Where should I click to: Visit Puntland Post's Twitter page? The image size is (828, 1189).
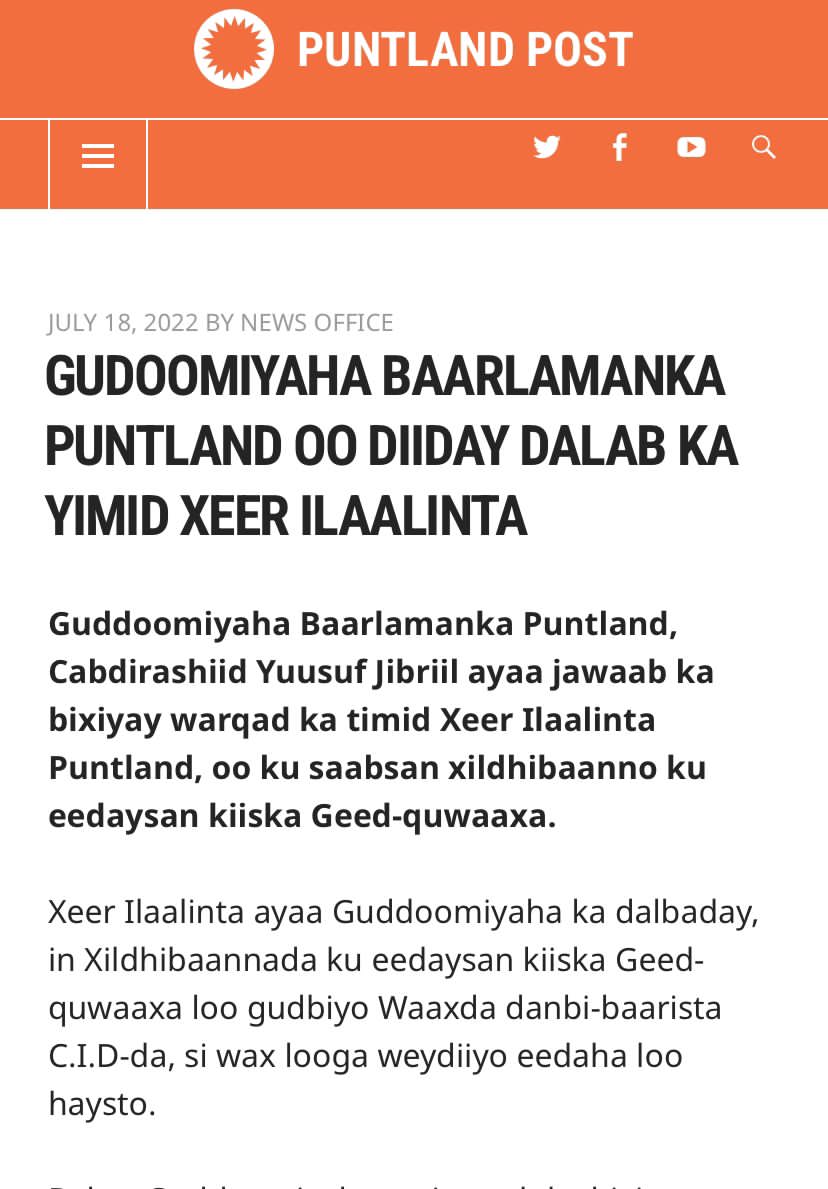tap(547, 148)
